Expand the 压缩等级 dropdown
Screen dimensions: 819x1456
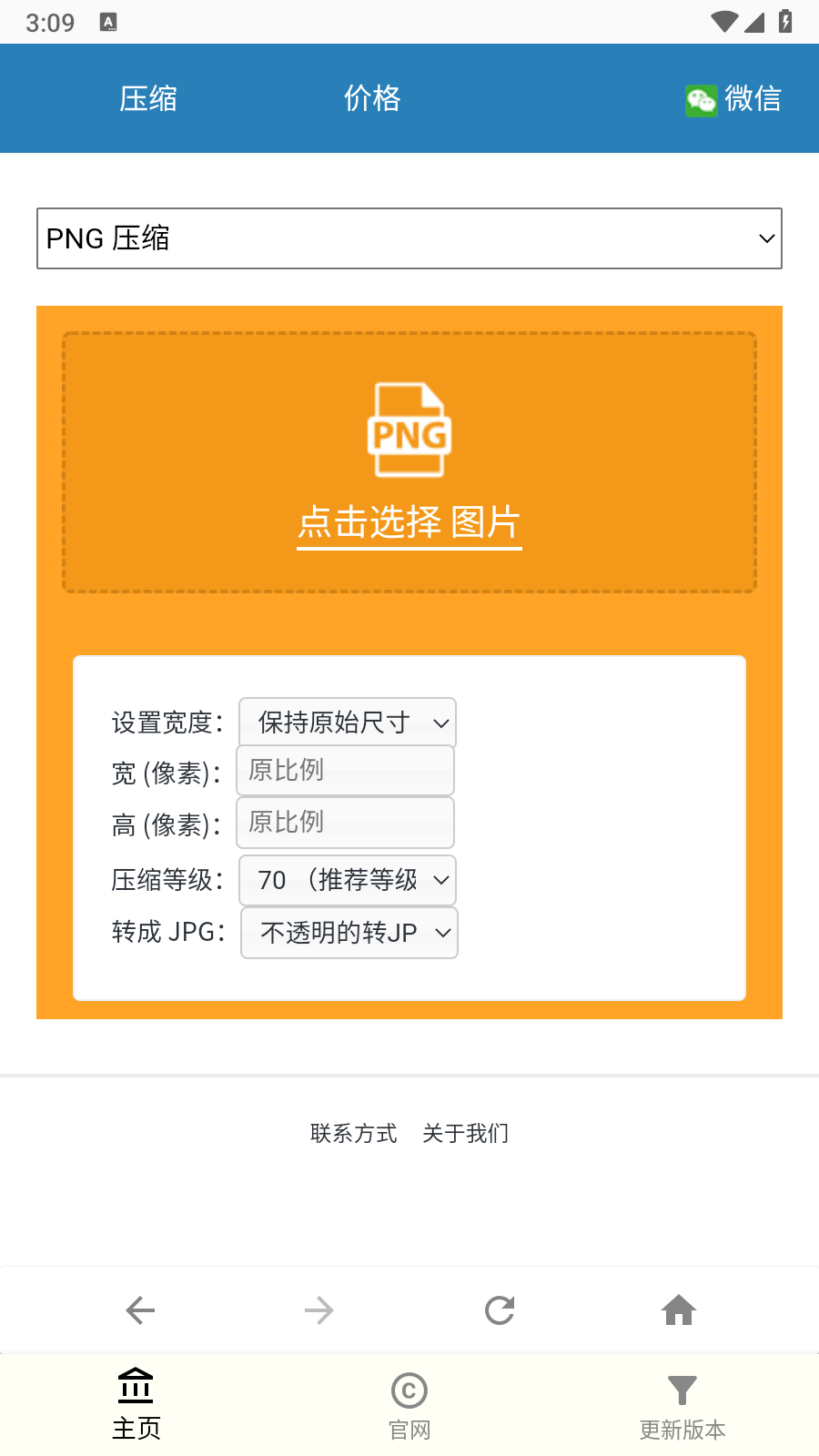[347, 880]
